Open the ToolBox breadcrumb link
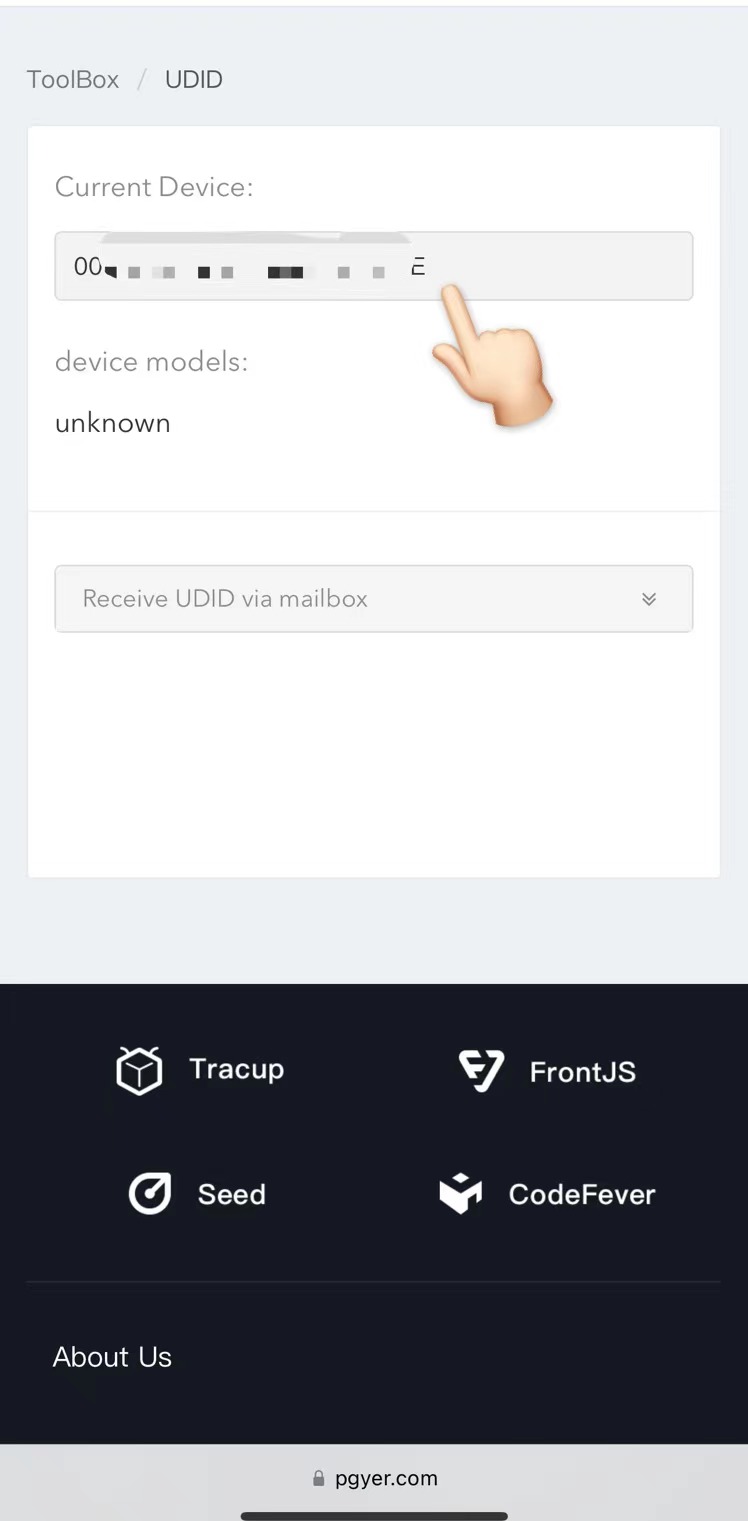 pyautogui.click(x=73, y=80)
